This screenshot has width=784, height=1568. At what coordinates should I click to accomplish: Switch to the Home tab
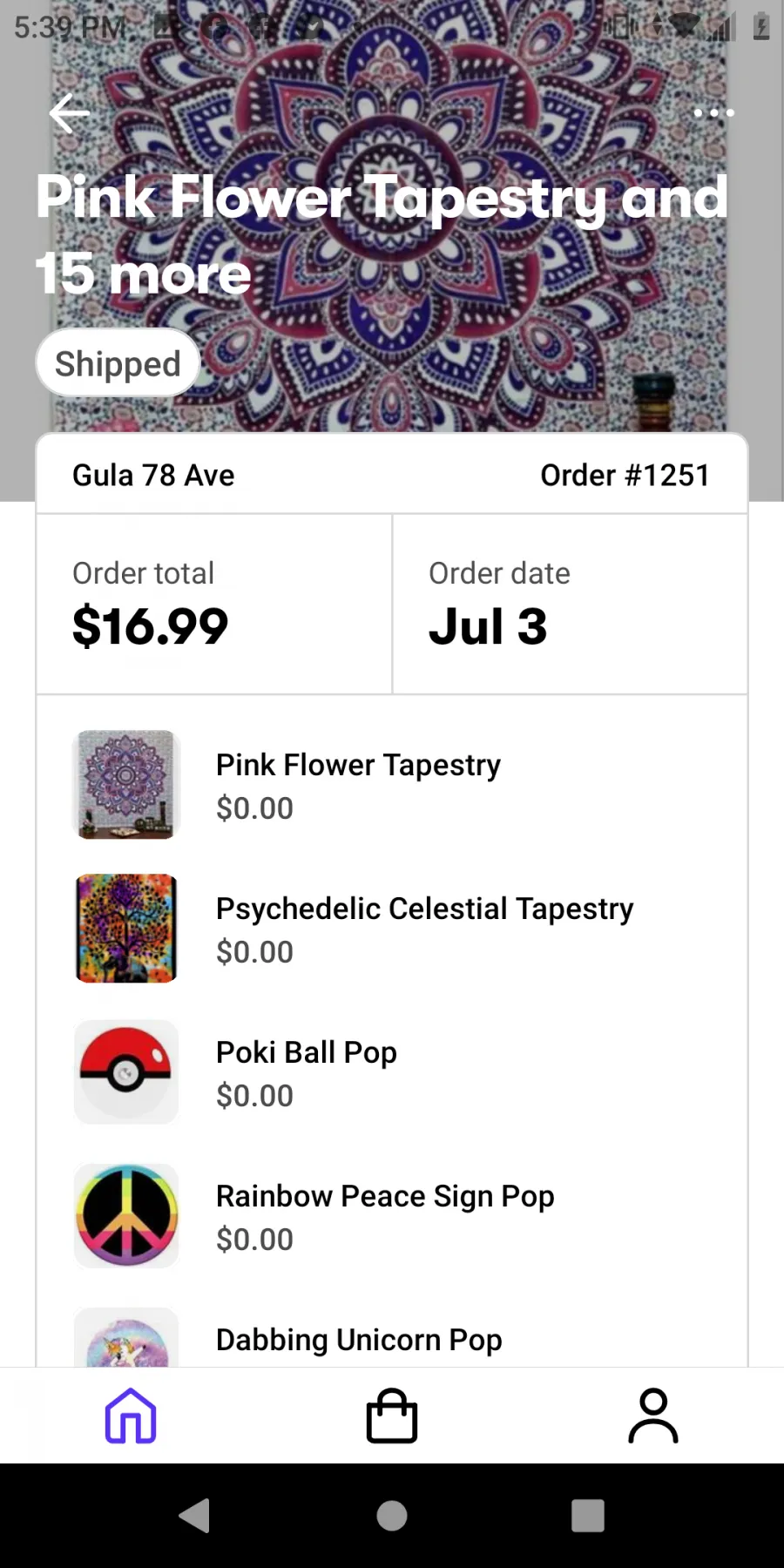pyautogui.click(x=131, y=1416)
